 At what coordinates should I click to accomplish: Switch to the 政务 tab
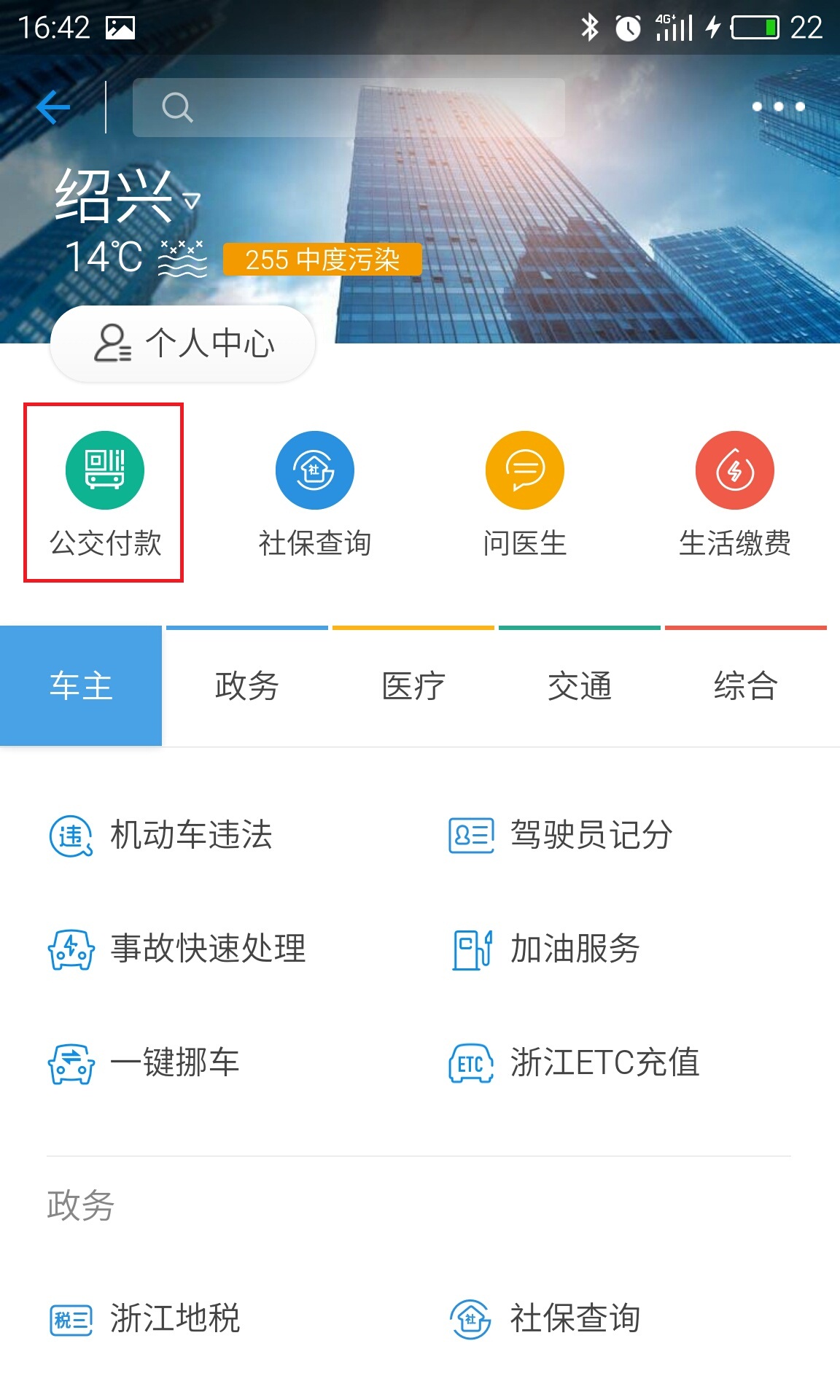[x=247, y=685]
